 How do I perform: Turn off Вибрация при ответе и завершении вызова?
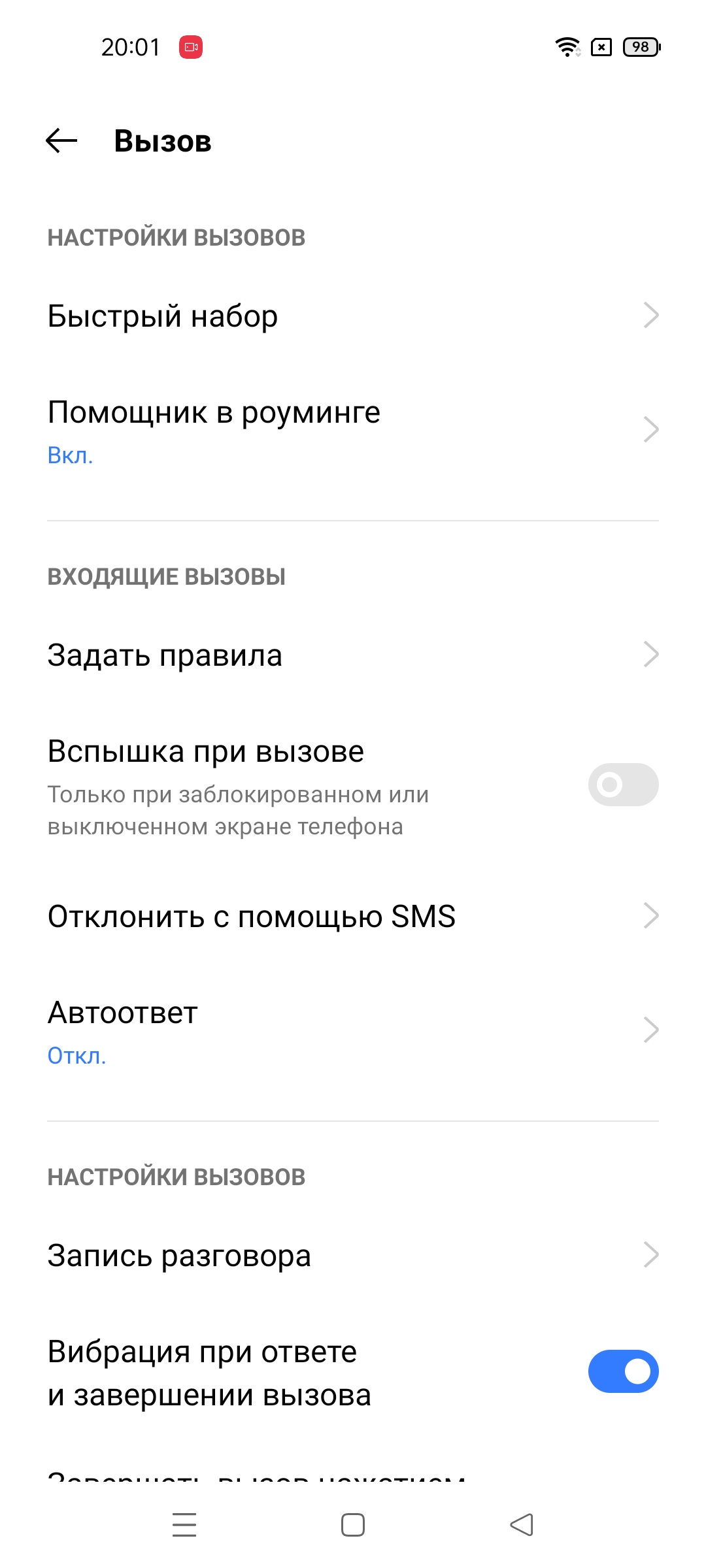[x=622, y=1371]
